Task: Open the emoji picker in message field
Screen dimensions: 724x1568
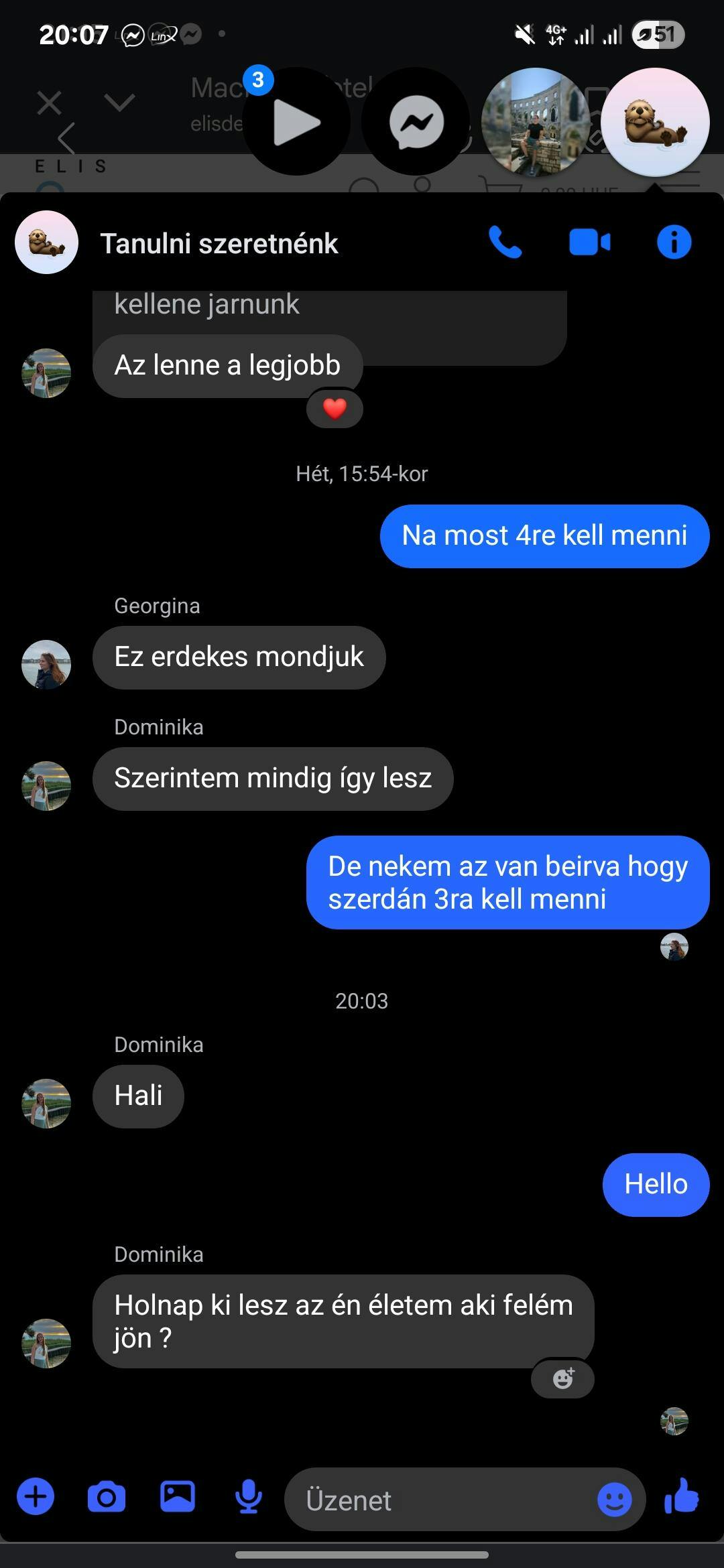Action: point(614,1500)
